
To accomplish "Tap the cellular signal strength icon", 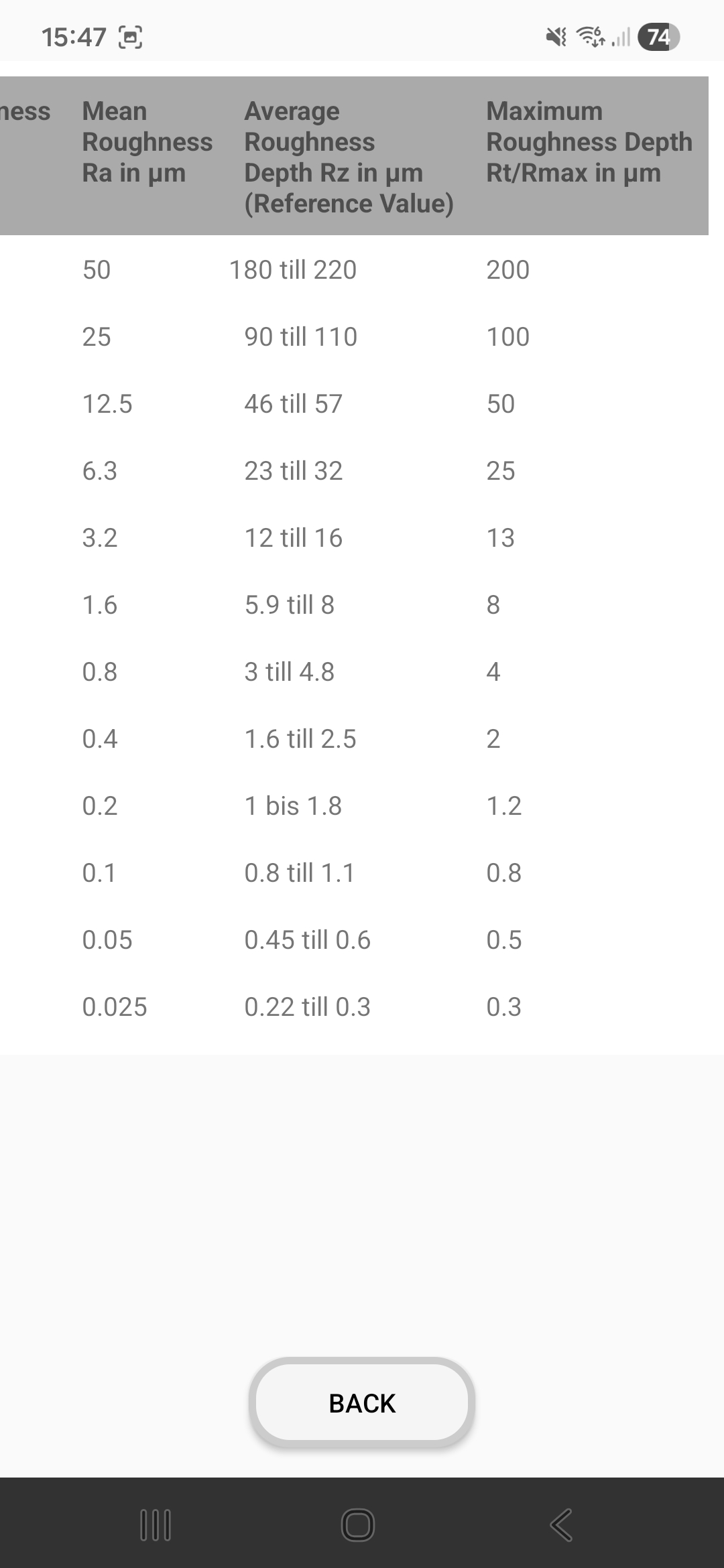I will [620, 37].
